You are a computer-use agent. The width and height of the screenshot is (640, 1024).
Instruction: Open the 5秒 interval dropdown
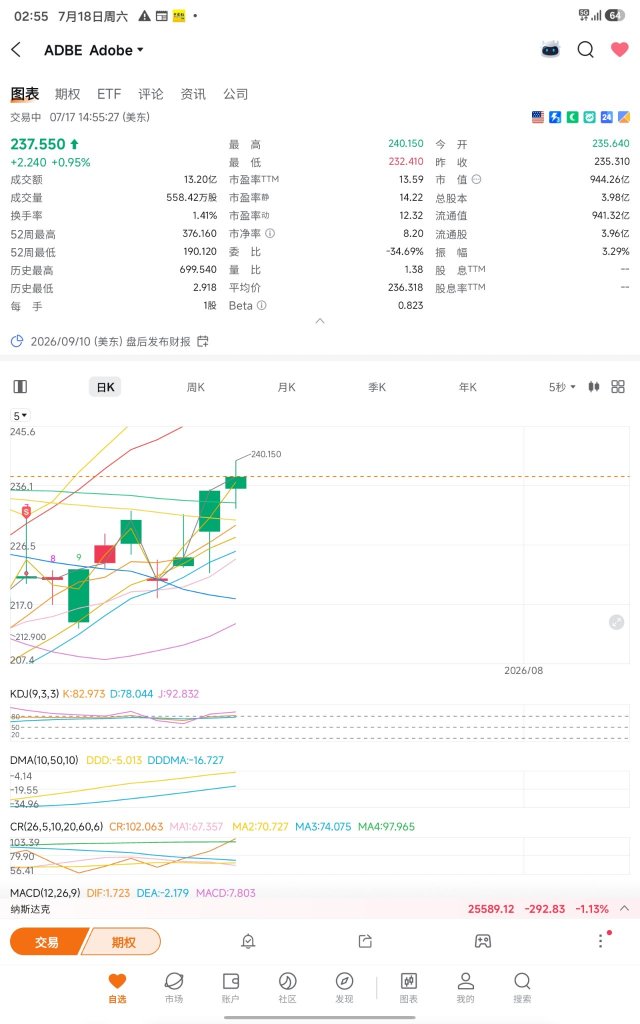[x=562, y=387]
